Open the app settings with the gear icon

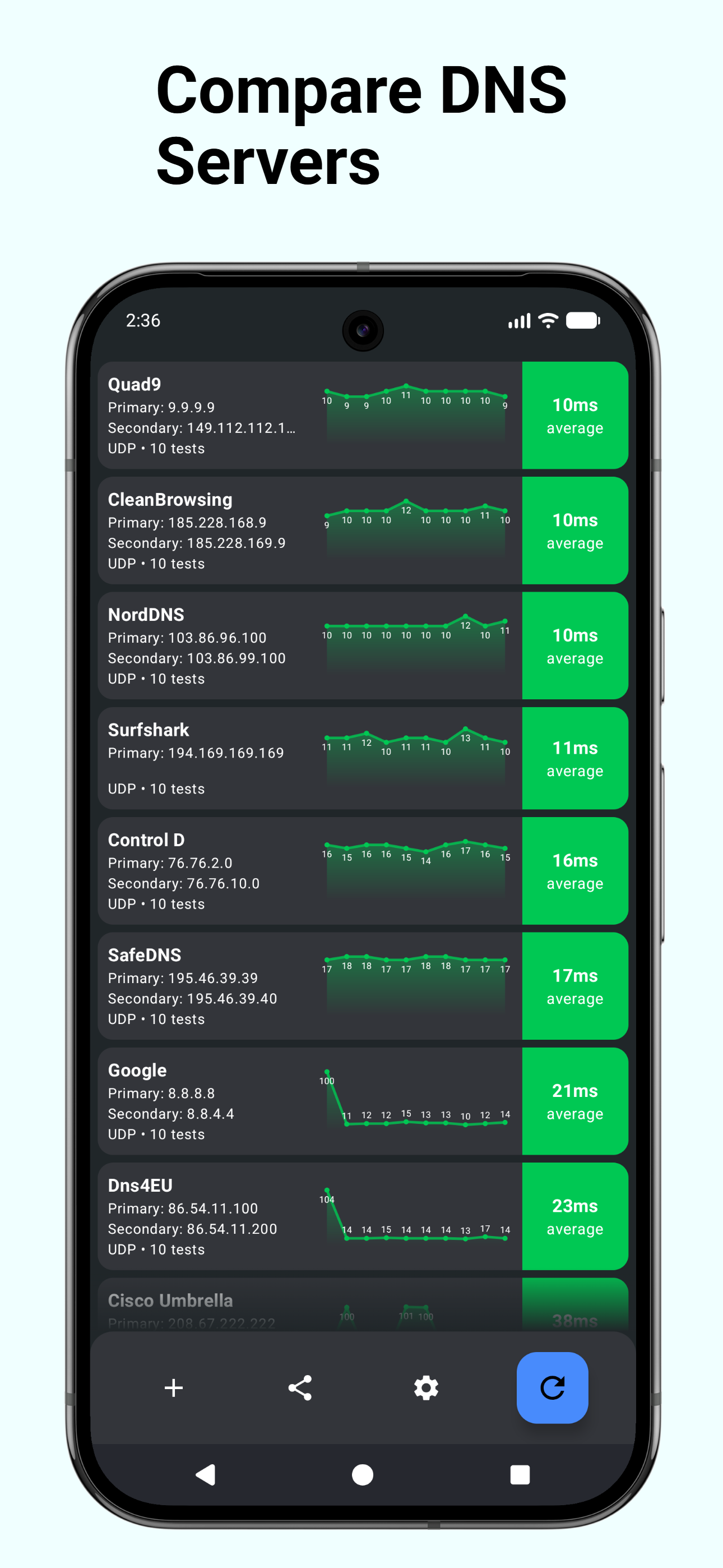425,1389
